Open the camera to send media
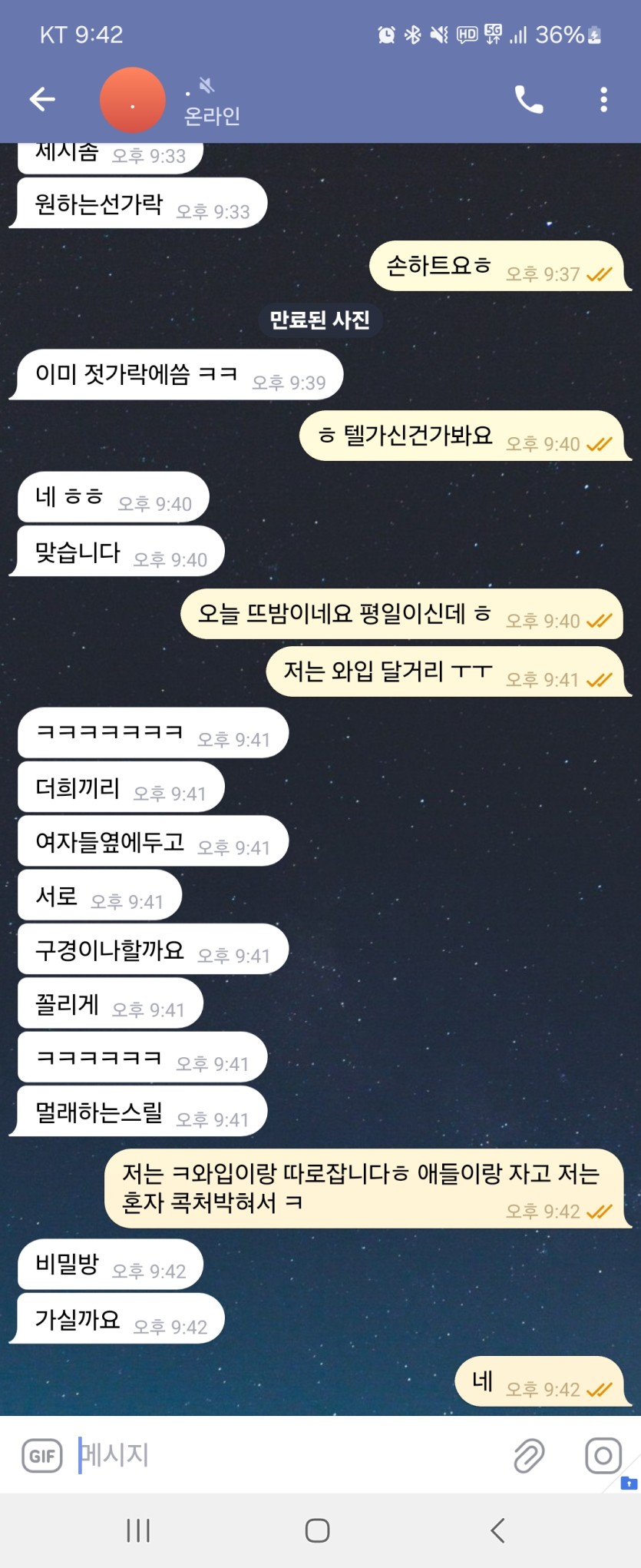 coord(603,1455)
